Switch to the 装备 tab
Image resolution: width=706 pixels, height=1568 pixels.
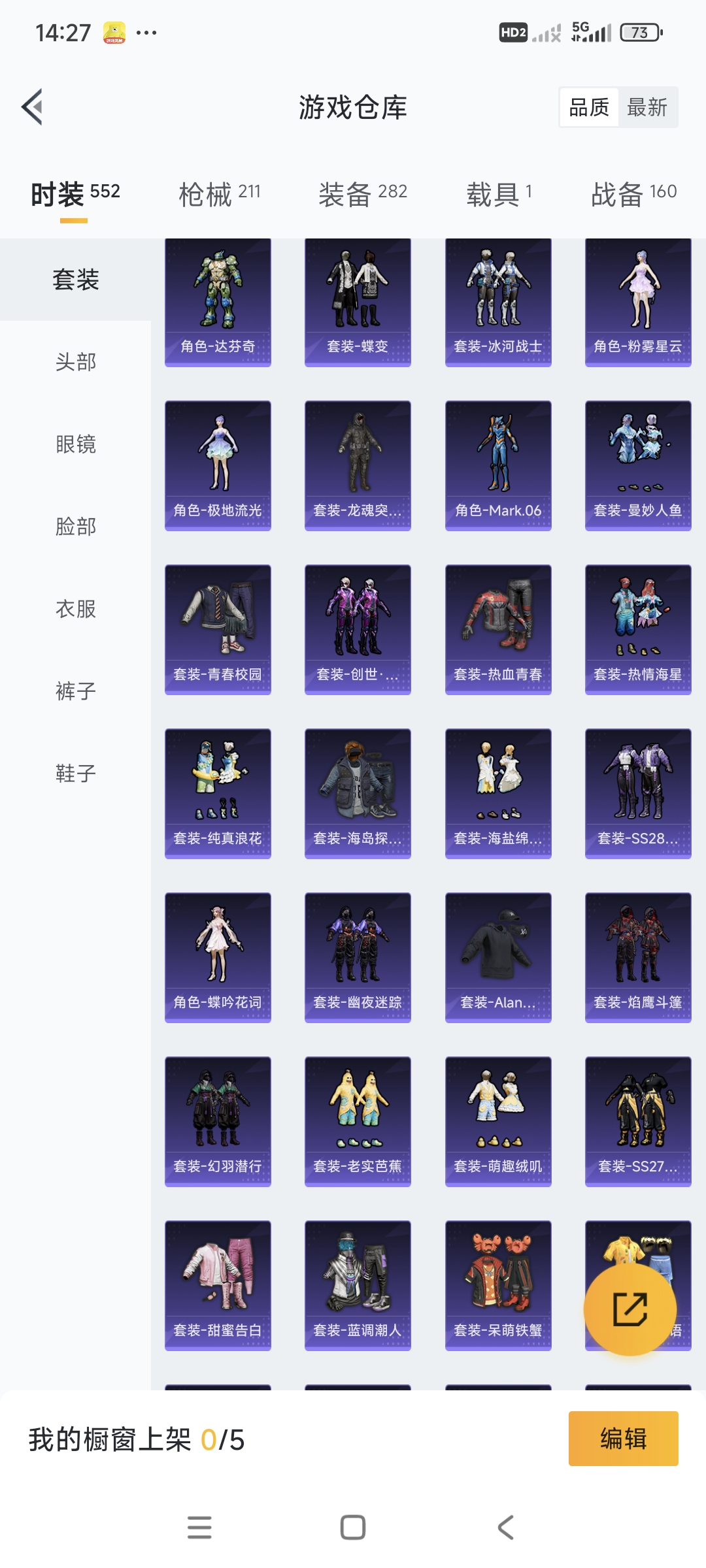(363, 193)
